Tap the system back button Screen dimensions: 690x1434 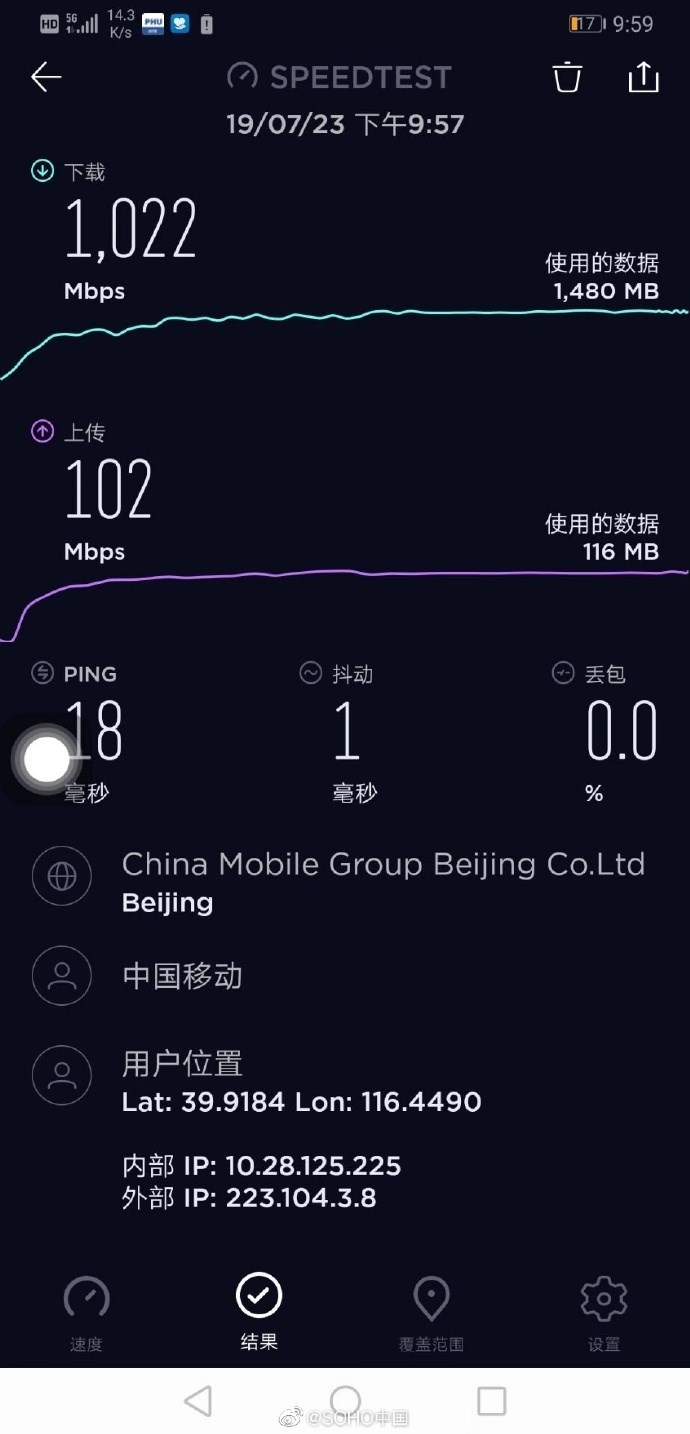[x=198, y=1401]
